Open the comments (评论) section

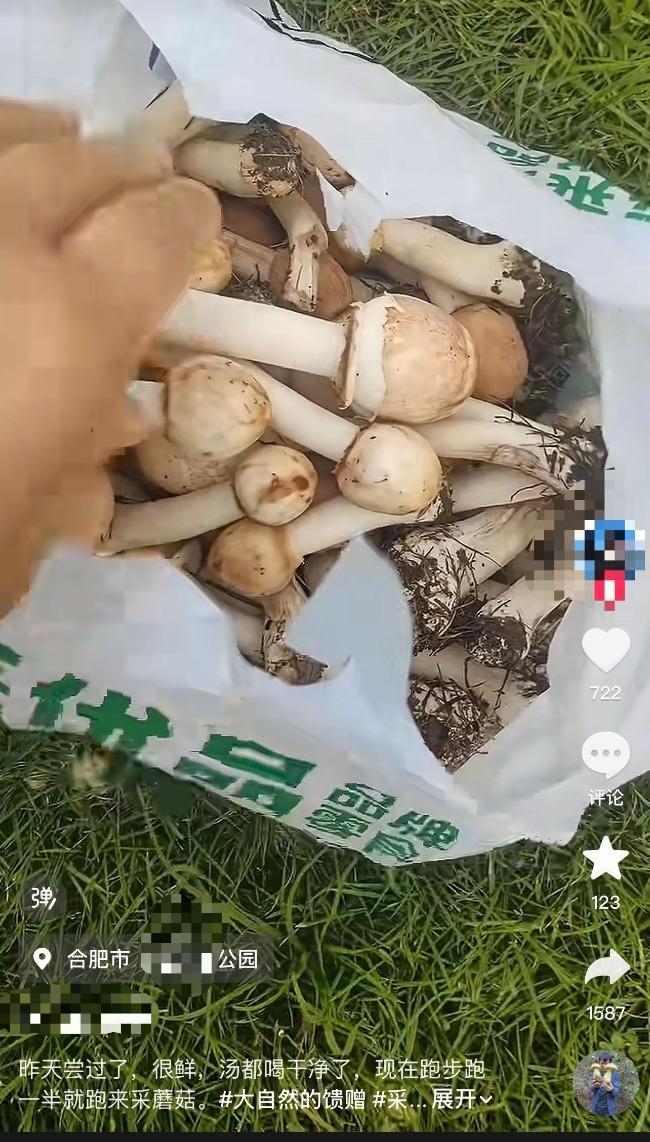605,756
